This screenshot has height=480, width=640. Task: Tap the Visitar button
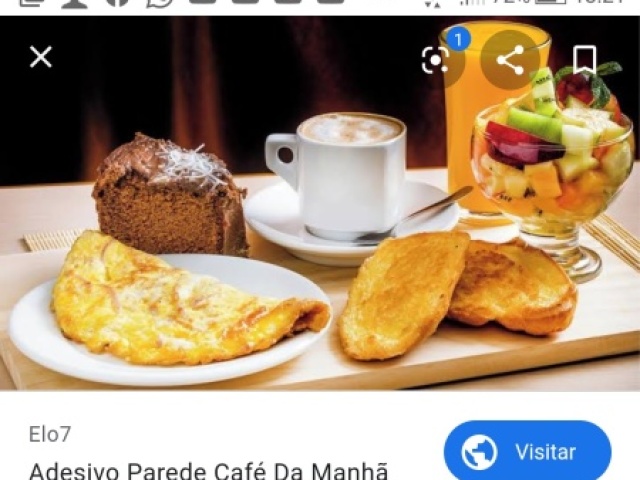pyautogui.click(x=527, y=451)
